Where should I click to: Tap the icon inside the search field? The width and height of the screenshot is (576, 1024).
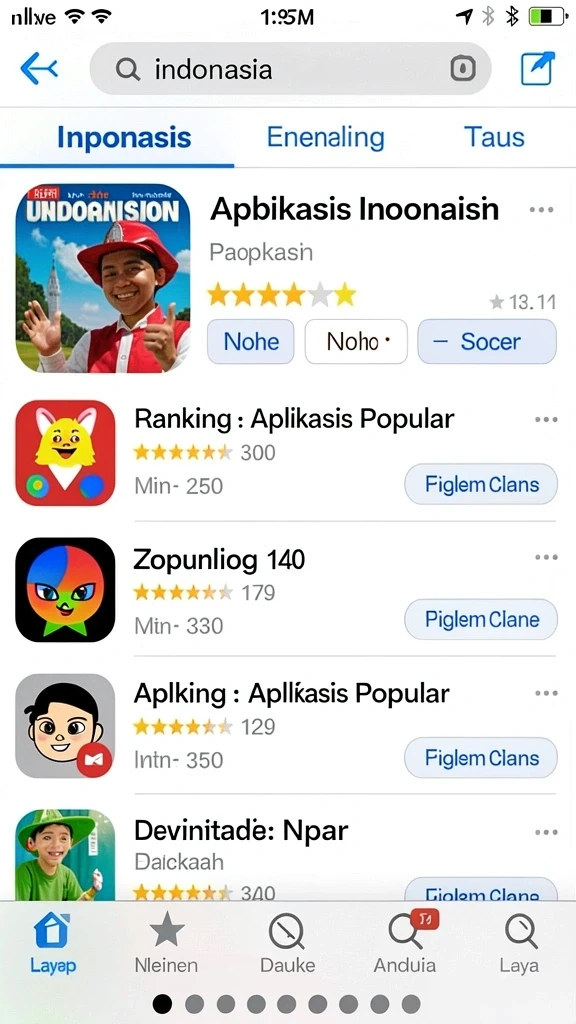point(463,68)
